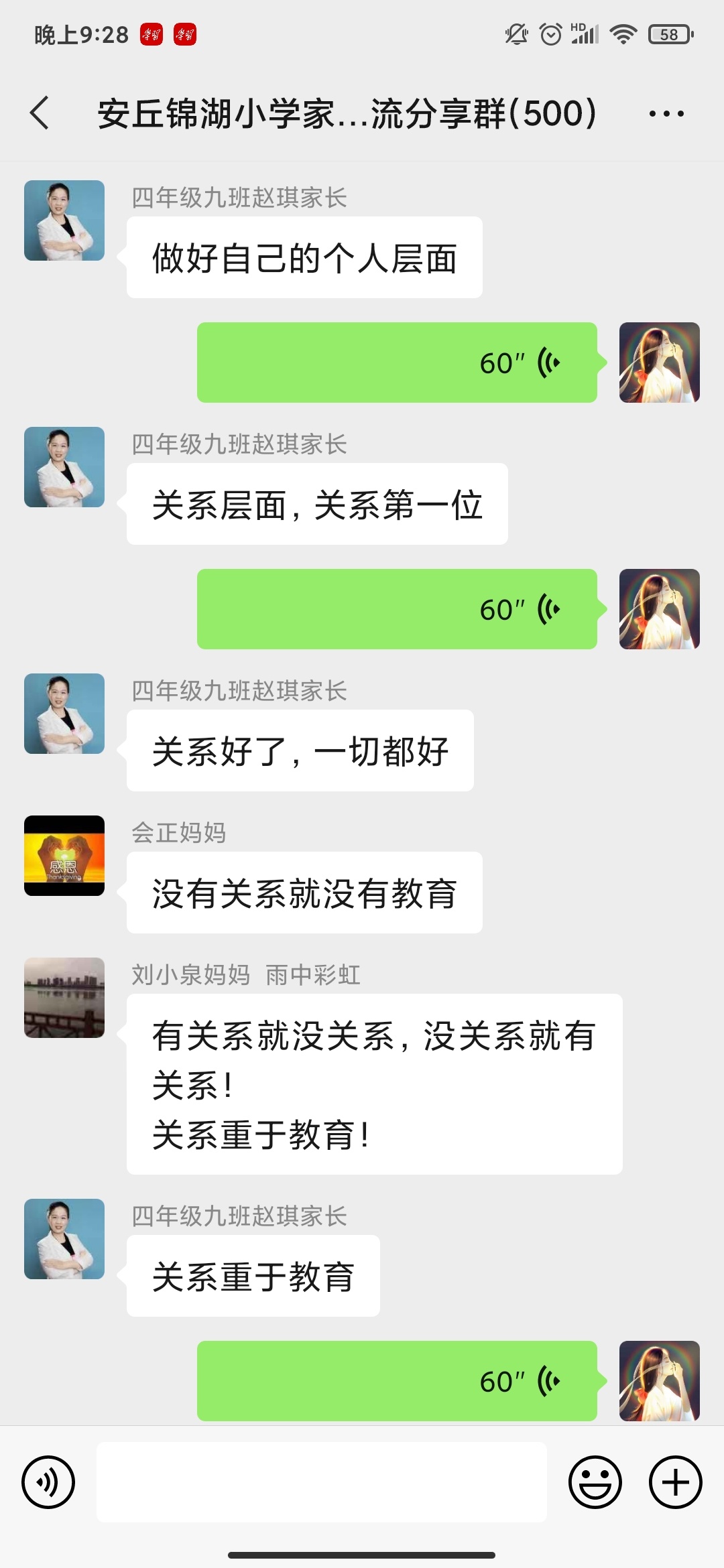724x1568 pixels.
Task: Open the plus attachment menu
Action: [x=674, y=1483]
